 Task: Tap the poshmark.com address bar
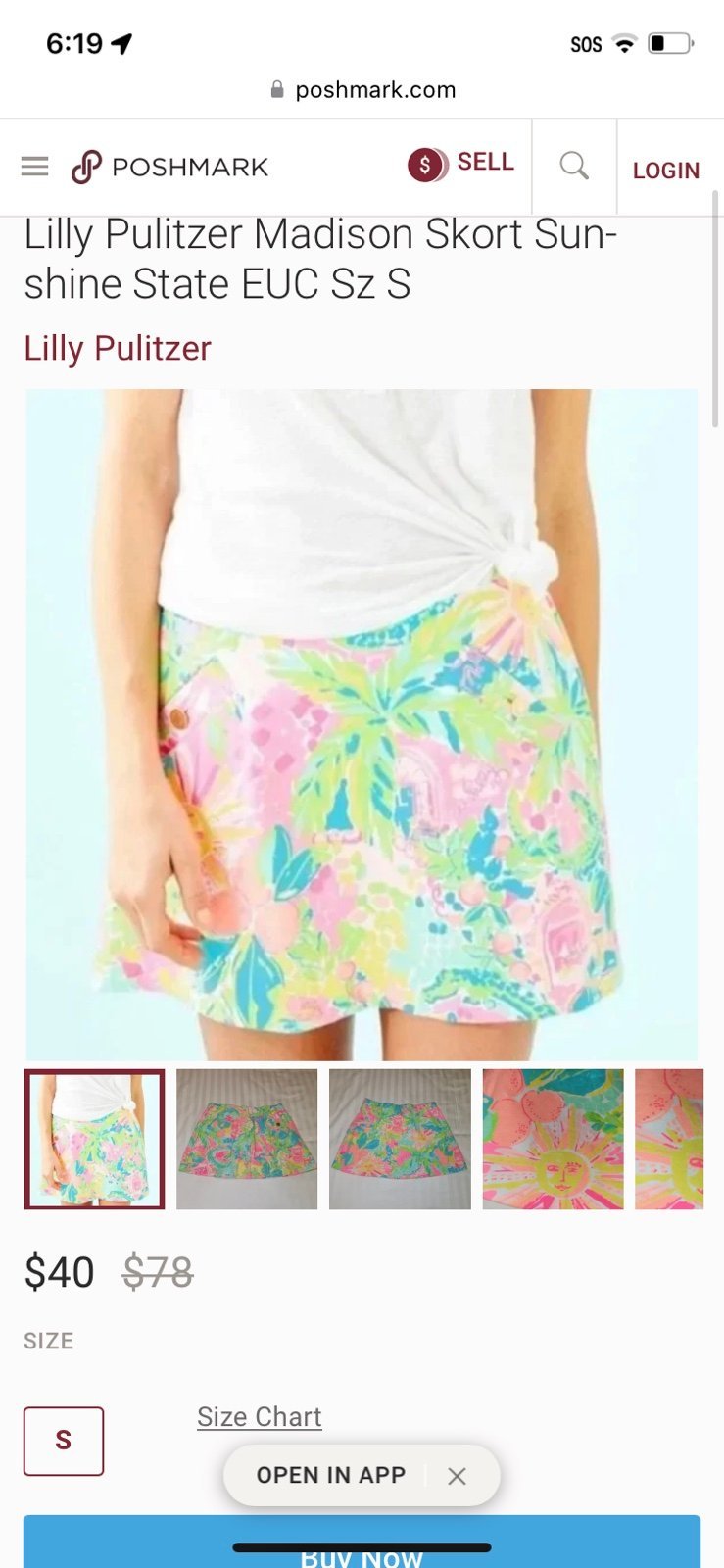[362, 90]
